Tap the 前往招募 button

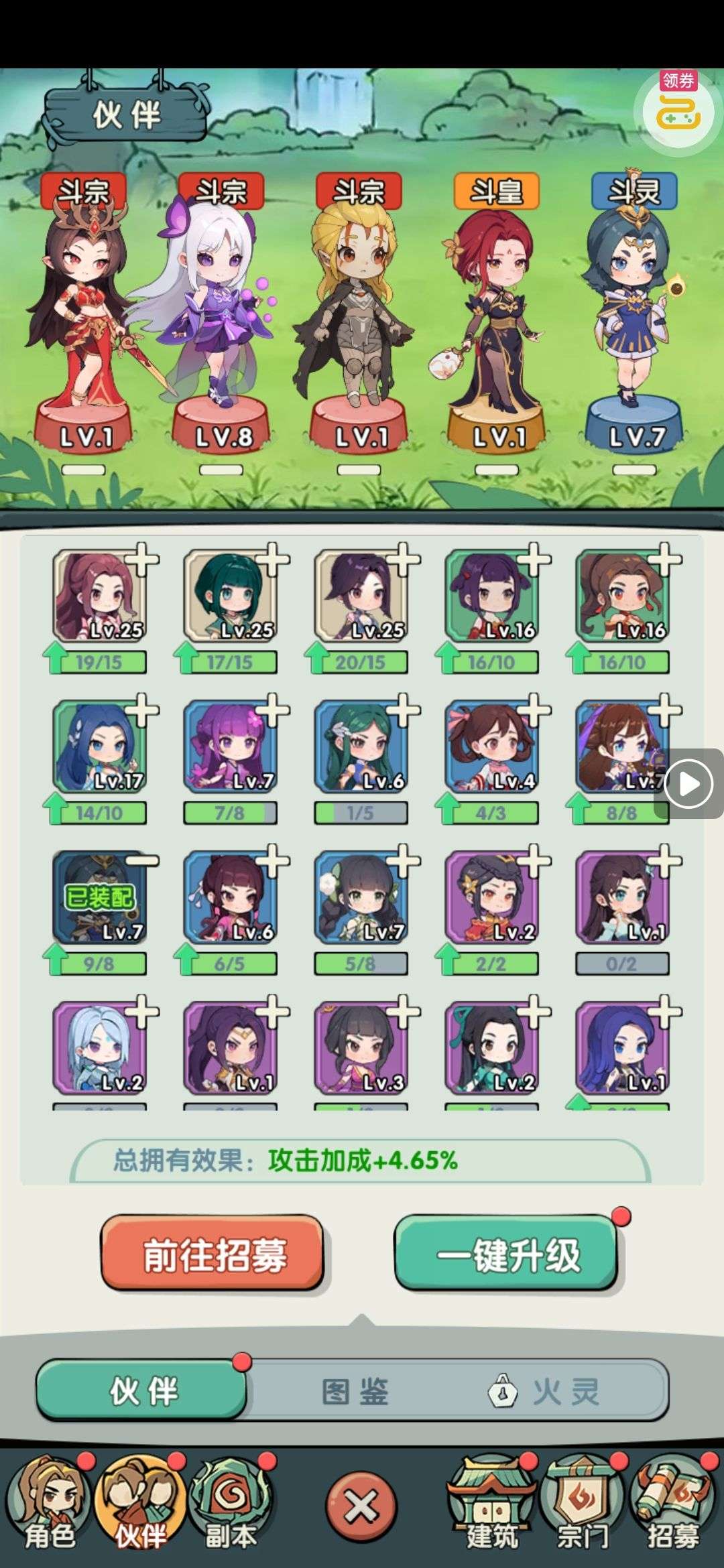pyautogui.click(x=213, y=1254)
